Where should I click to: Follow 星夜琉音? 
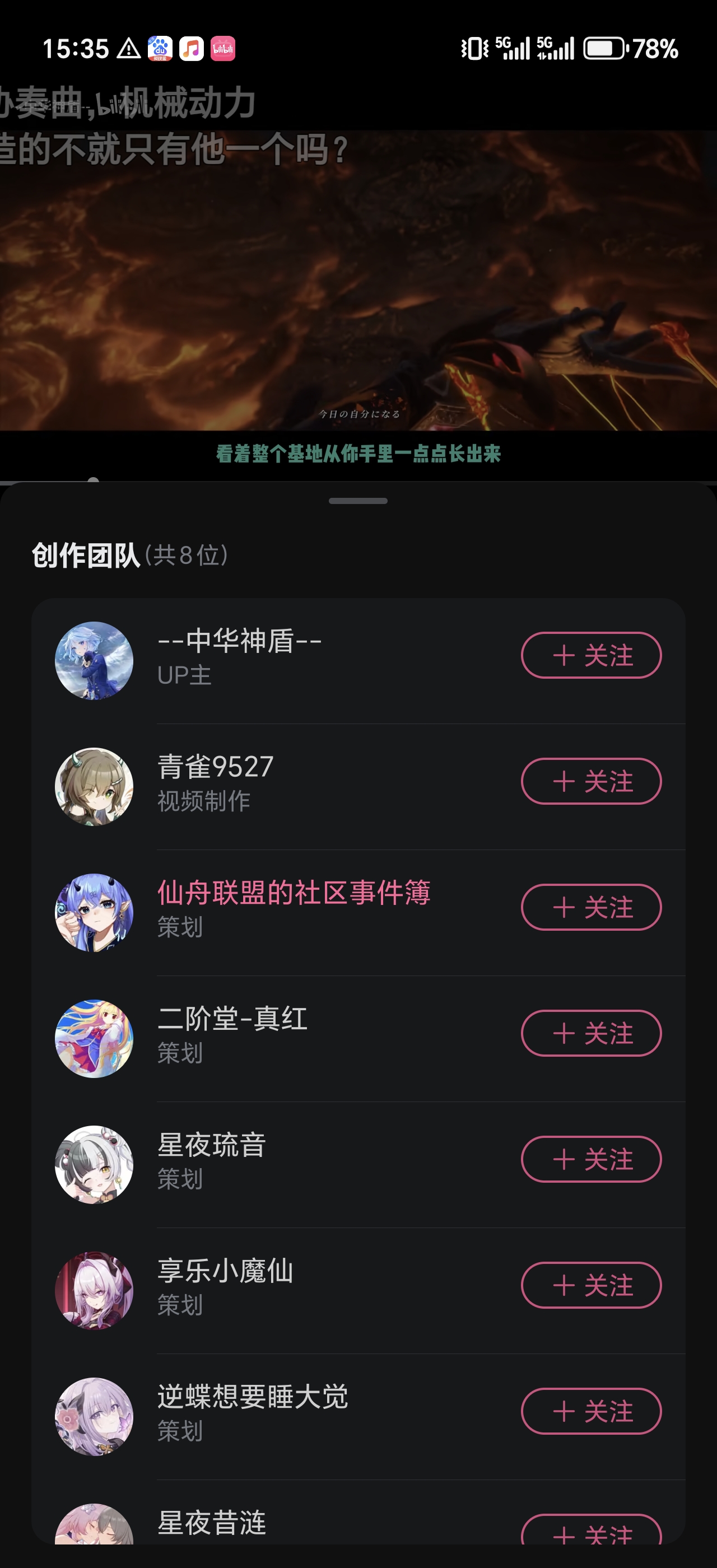590,1160
